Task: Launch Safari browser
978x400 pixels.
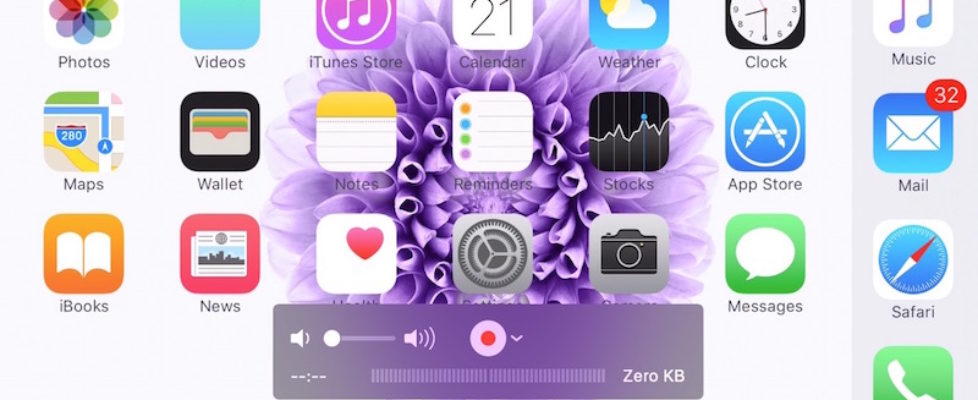Action: tap(912, 260)
